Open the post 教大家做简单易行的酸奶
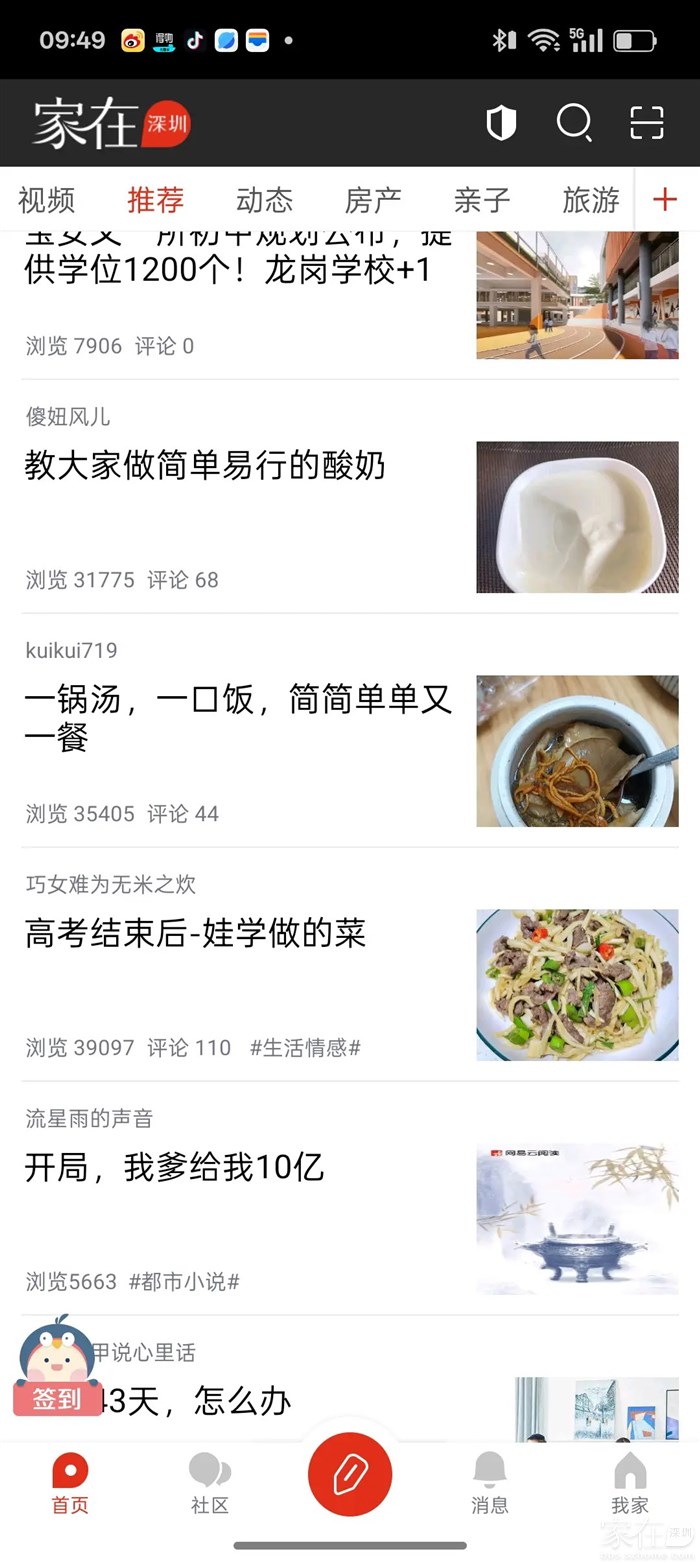The height and width of the screenshot is (1563, 700). [205, 466]
